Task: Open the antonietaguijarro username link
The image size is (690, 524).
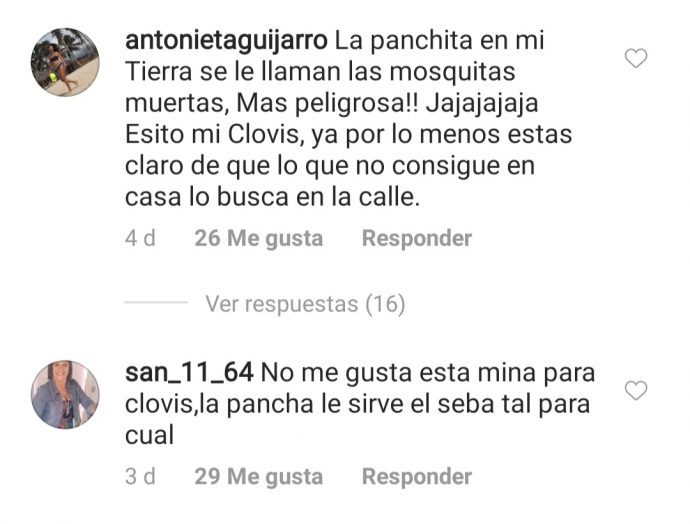Action: pos(227,42)
